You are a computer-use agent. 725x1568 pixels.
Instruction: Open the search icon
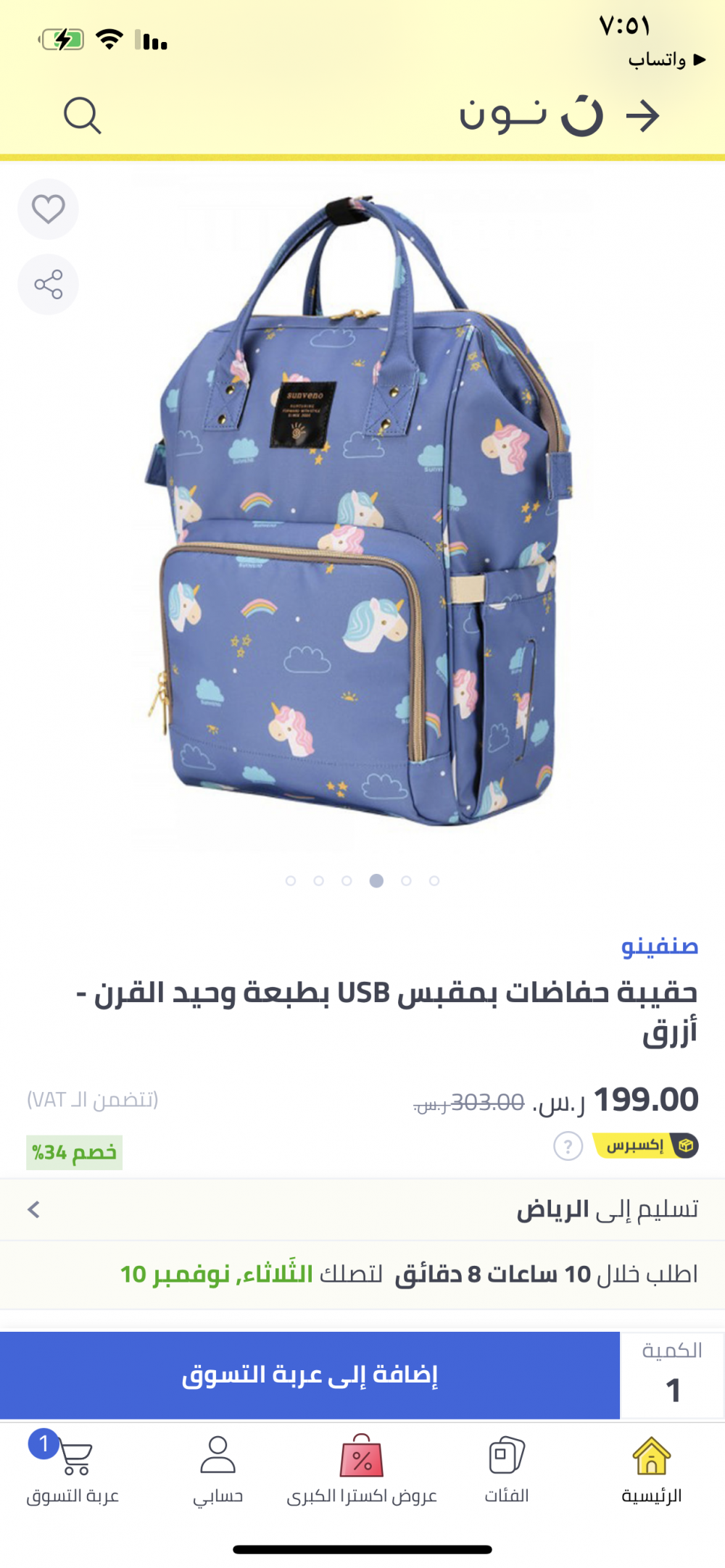click(x=82, y=116)
